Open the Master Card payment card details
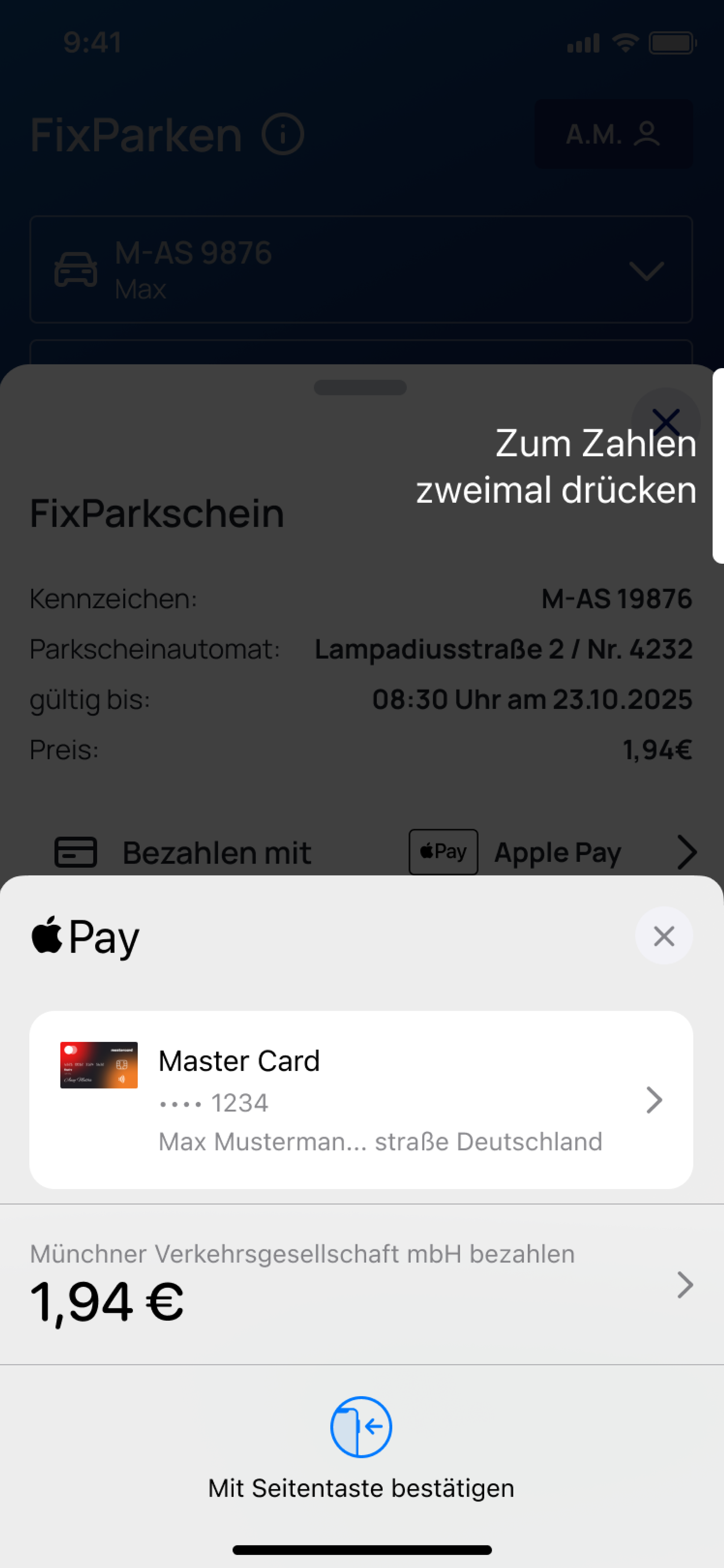The width and height of the screenshot is (724, 1568). 361,1099
